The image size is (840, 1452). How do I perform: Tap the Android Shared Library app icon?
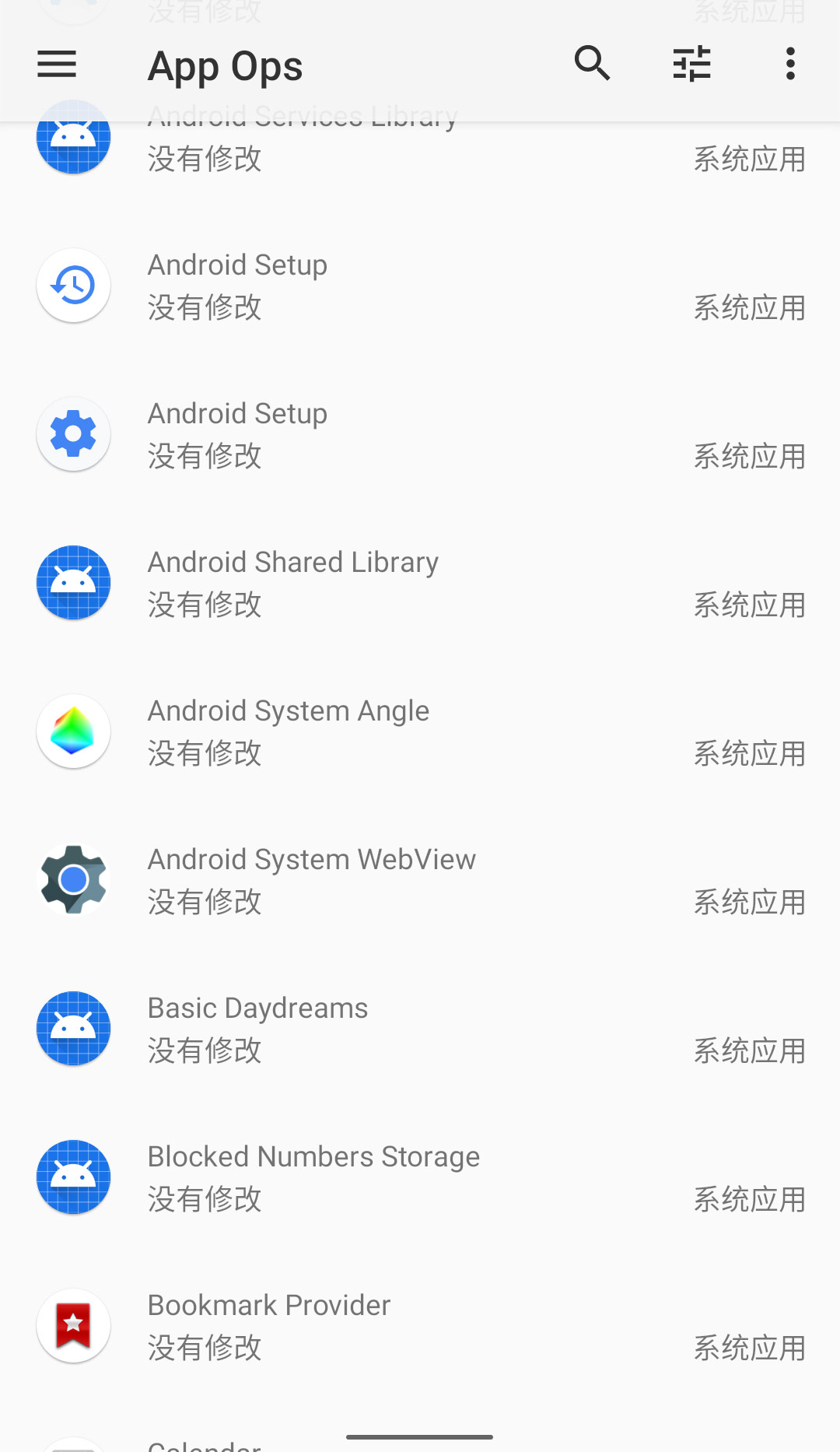73,582
